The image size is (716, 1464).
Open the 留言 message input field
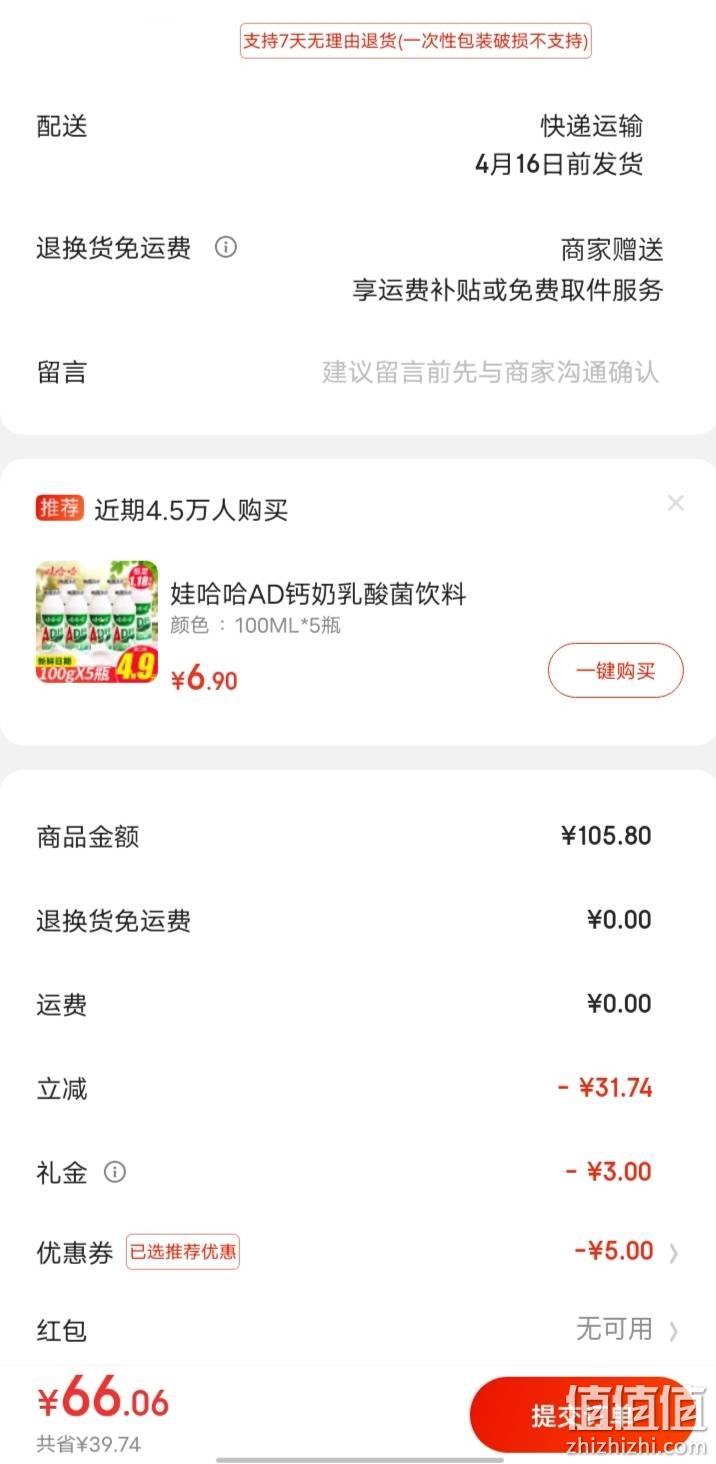pos(358,372)
